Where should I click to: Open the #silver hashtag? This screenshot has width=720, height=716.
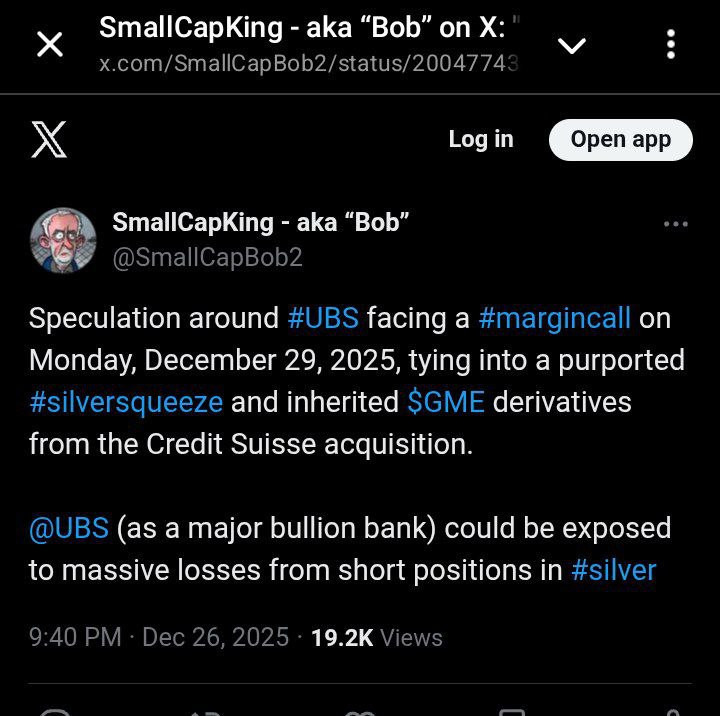[613, 570]
